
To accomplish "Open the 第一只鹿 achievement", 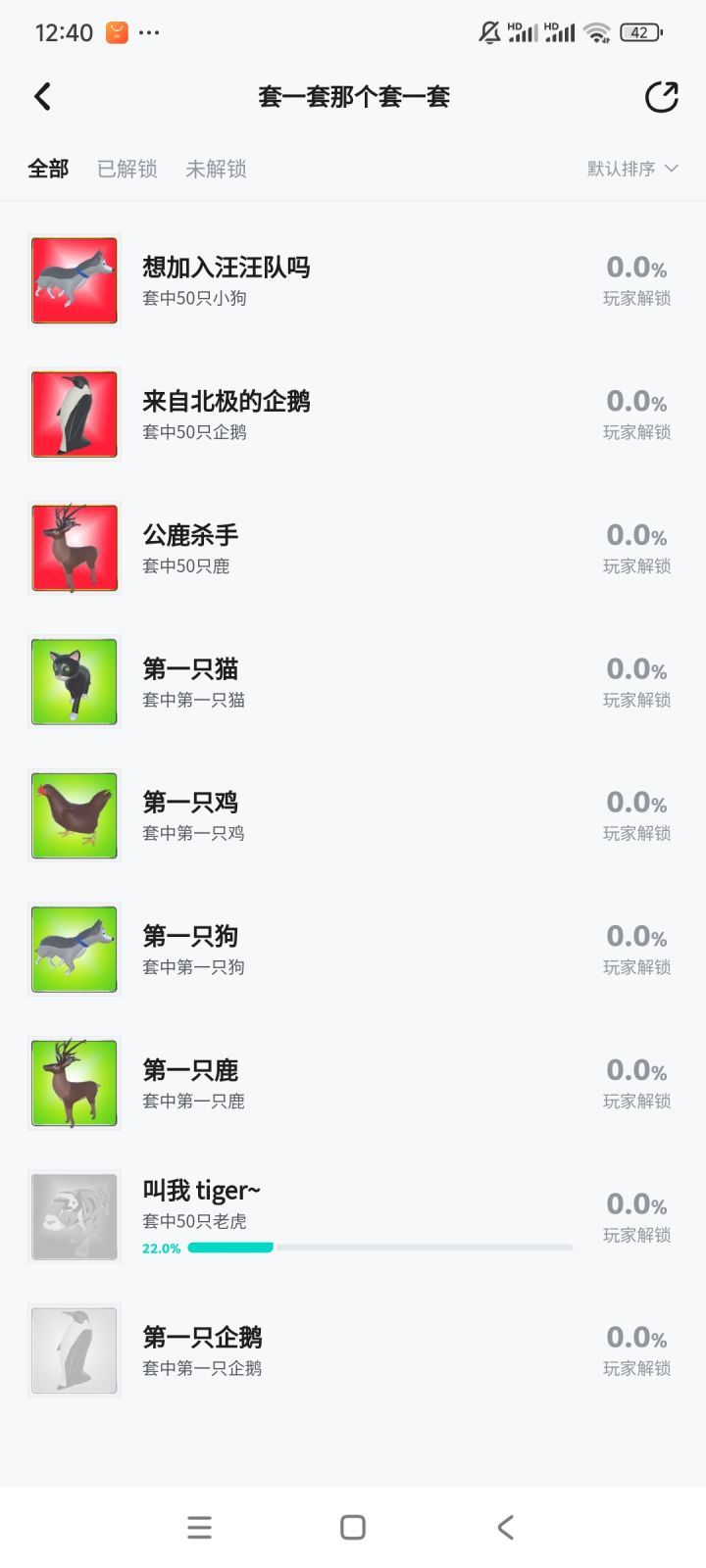I will click(353, 1083).
